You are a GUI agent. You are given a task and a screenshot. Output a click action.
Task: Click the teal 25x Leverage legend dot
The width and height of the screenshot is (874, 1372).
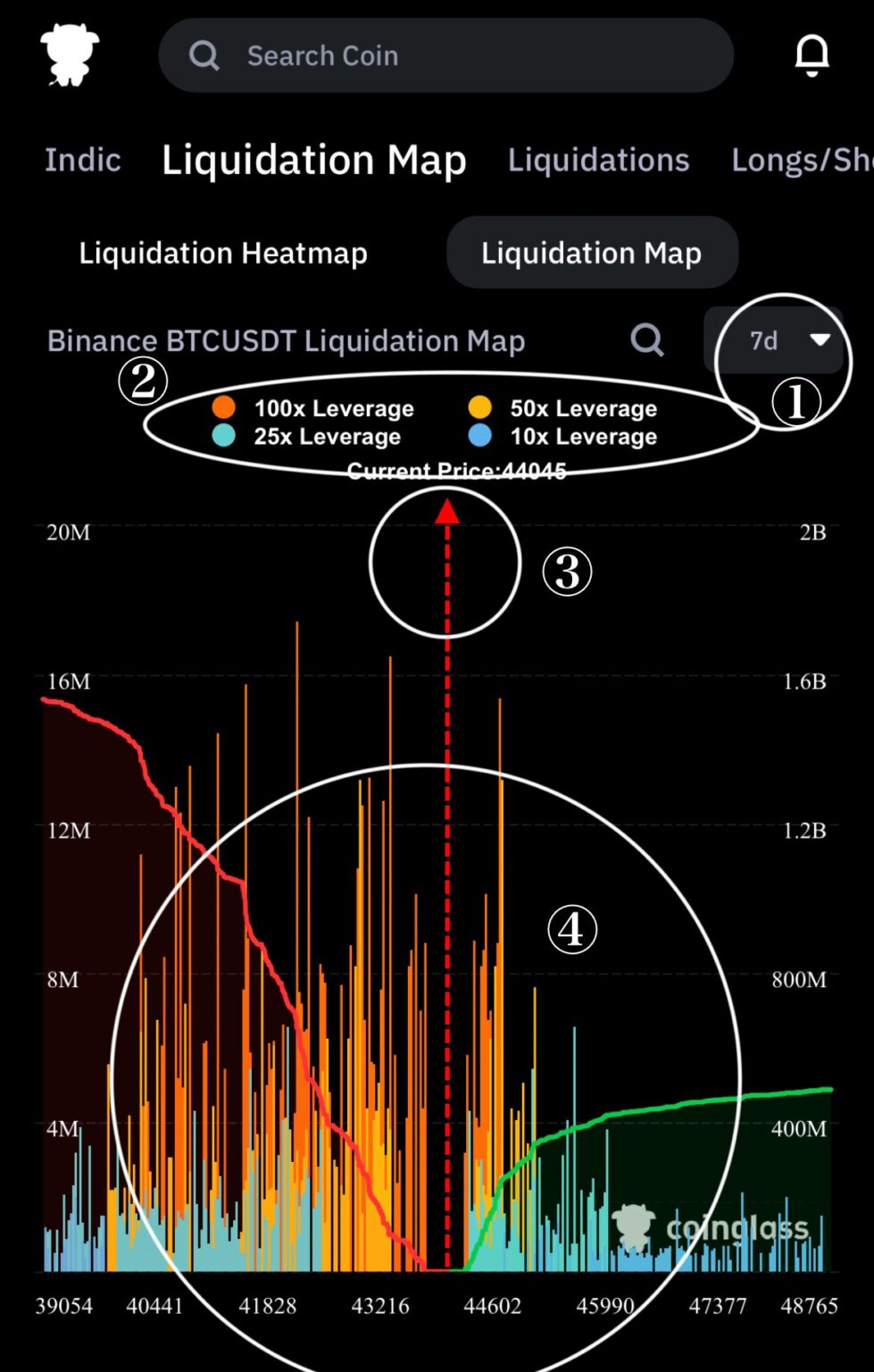click(x=222, y=437)
